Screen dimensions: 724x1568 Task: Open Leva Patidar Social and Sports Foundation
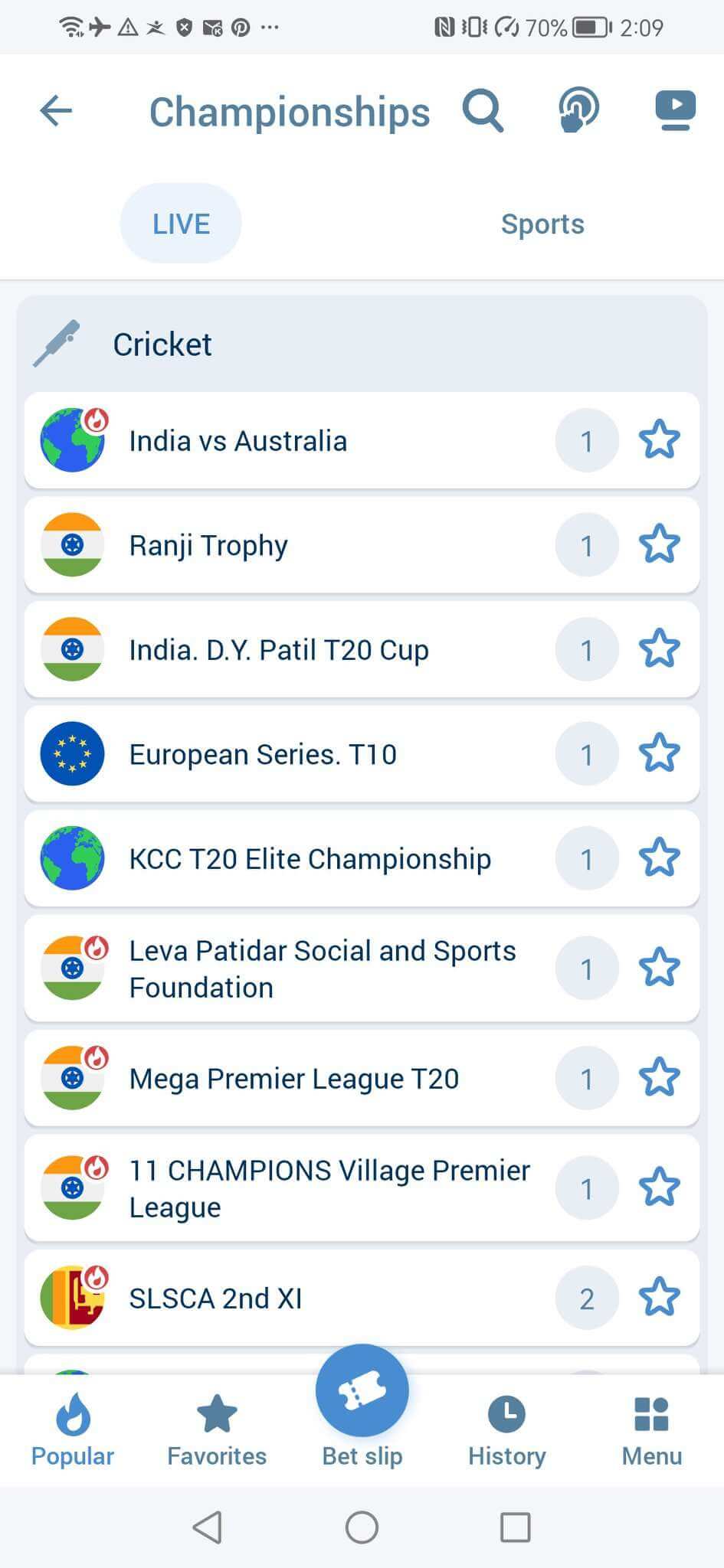tap(362, 969)
